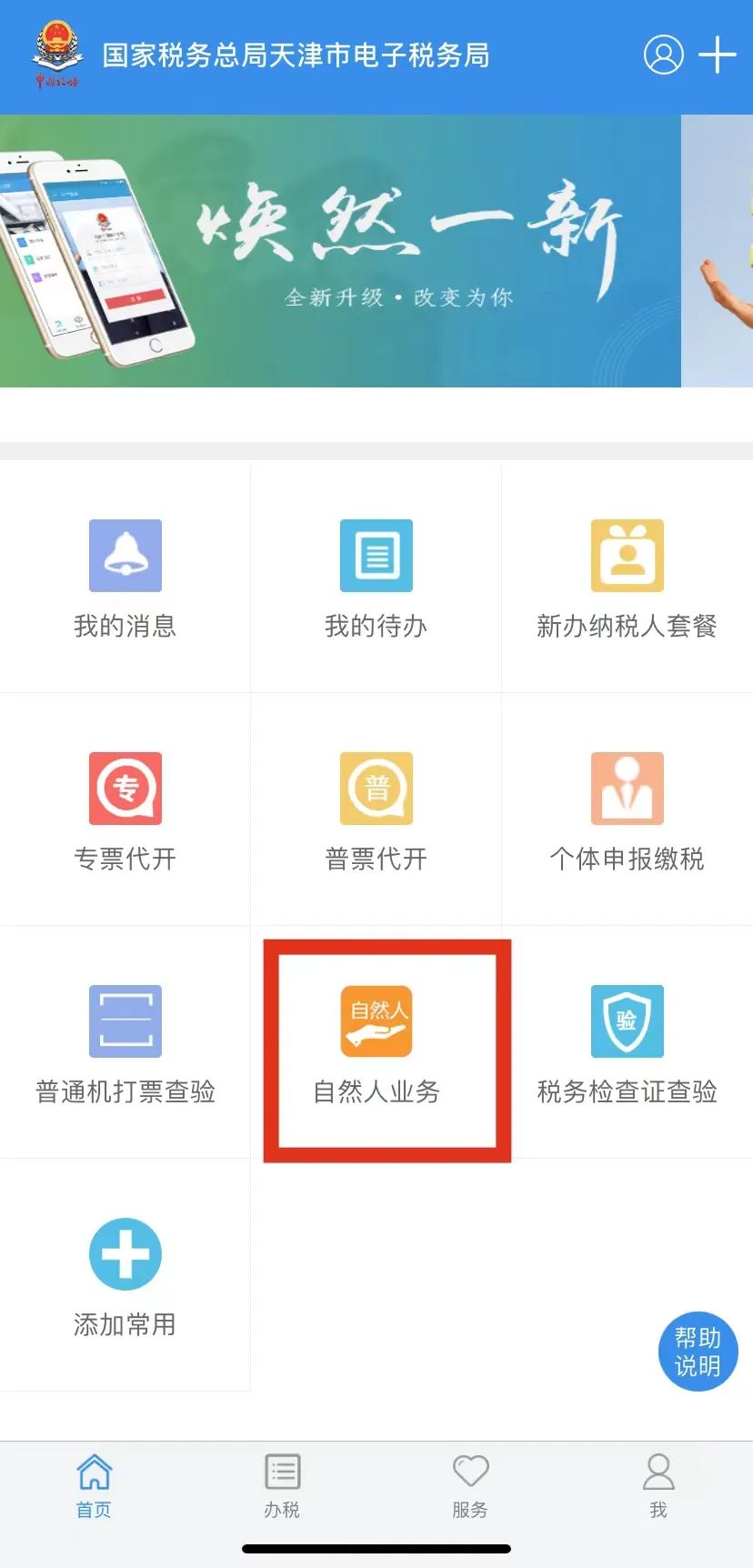Switch to the 办税 tab

click(282, 1486)
